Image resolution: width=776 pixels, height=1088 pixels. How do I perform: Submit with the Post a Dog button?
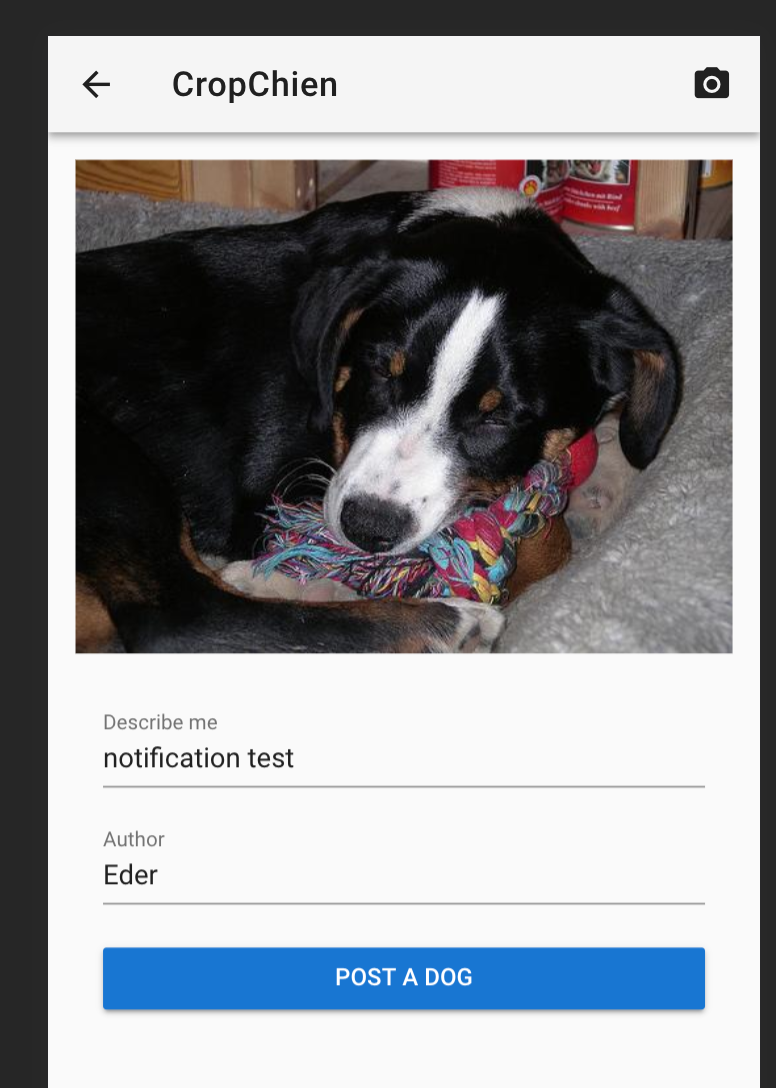403,978
